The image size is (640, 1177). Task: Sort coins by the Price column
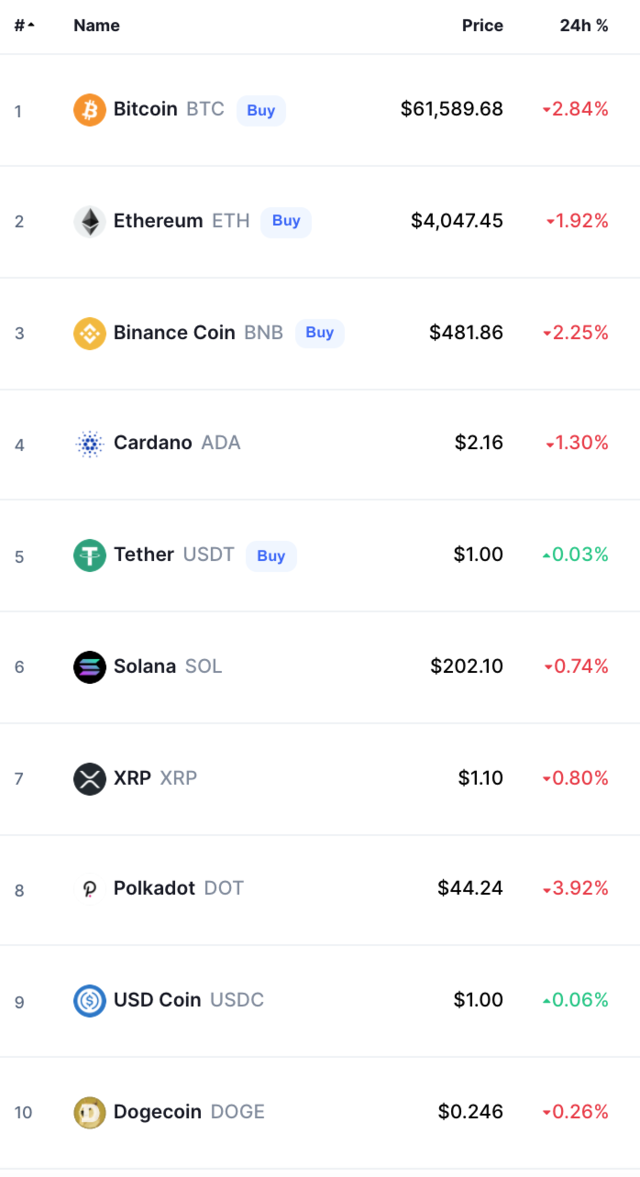[x=482, y=26]
